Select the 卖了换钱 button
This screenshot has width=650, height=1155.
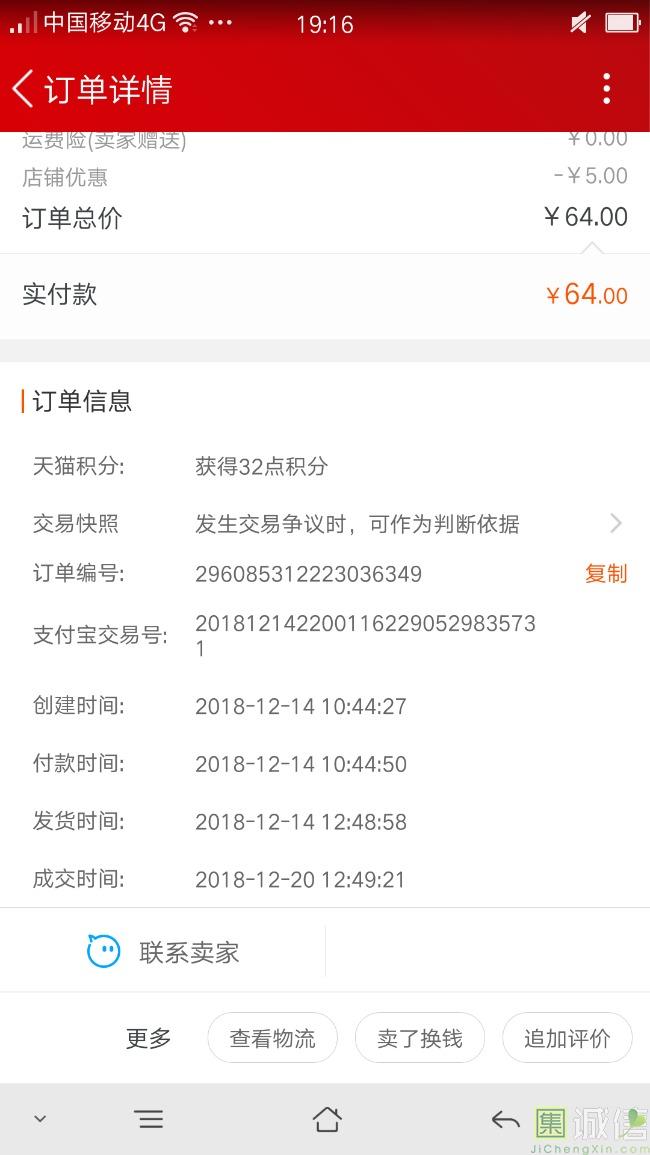420,1038
